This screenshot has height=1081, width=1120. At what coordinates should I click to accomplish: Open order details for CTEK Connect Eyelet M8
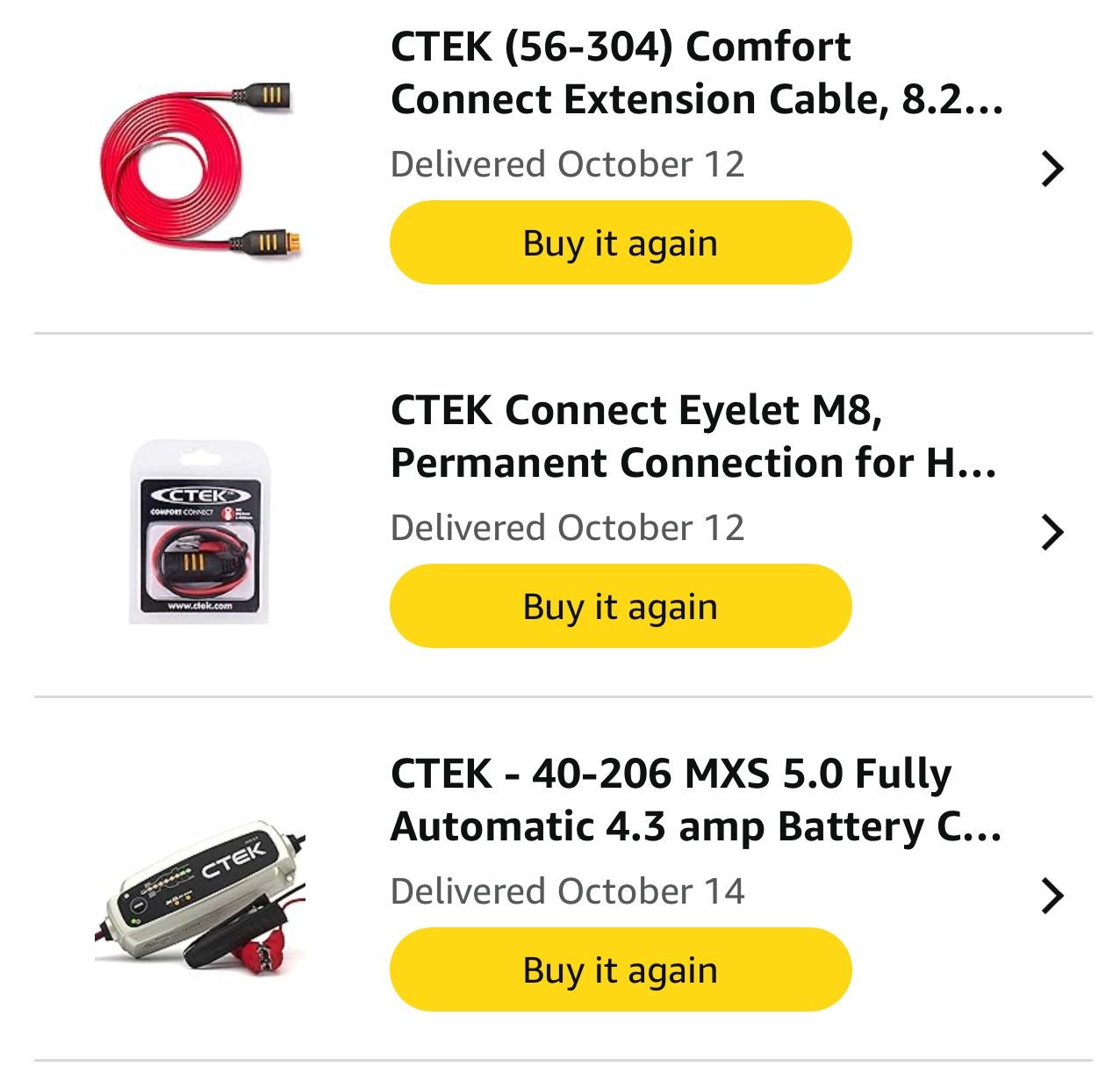coord(1052,532)
